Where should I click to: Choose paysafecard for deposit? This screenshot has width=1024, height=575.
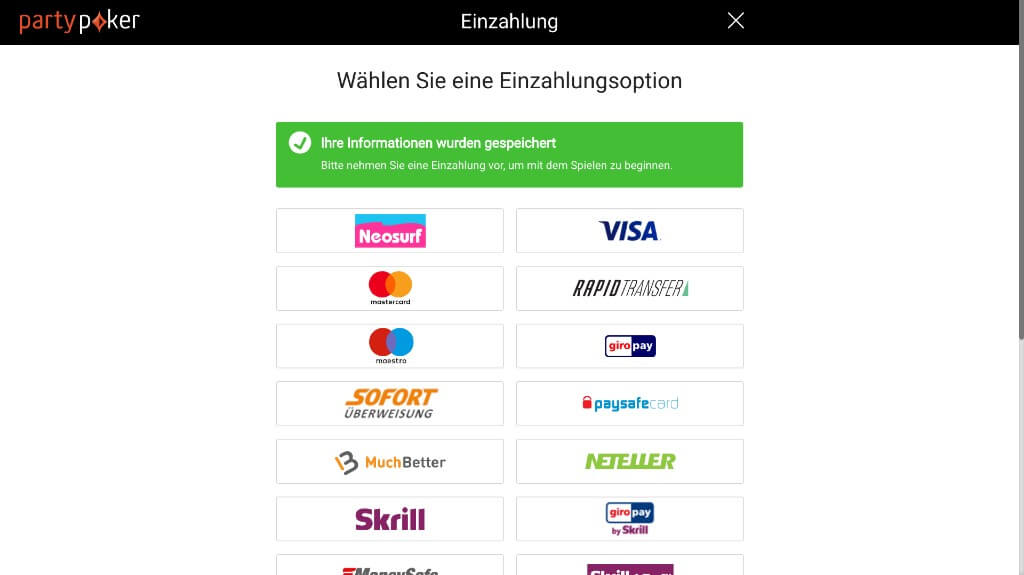click(x=629, y=403)
